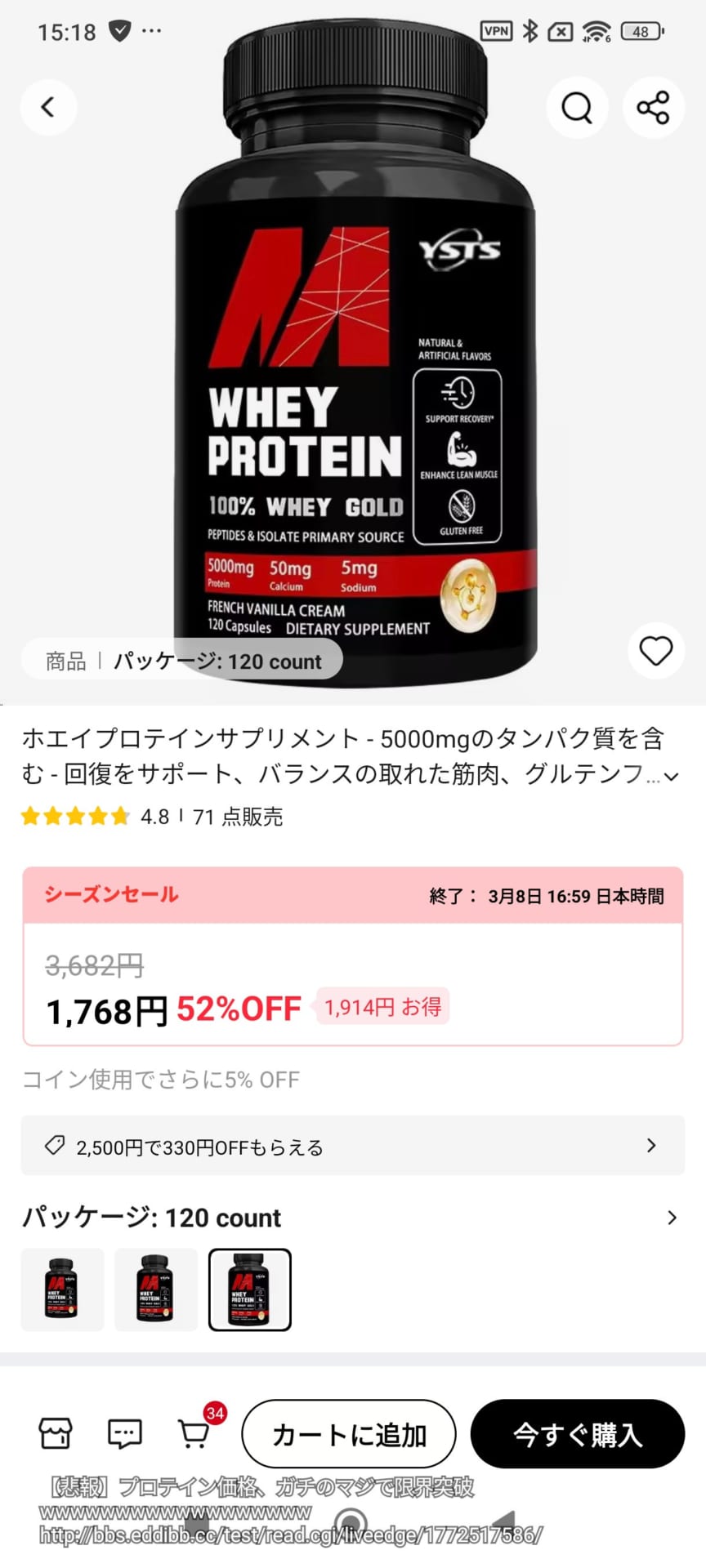
Task: Expand the full product title
Action: click(x=672, y=777)
